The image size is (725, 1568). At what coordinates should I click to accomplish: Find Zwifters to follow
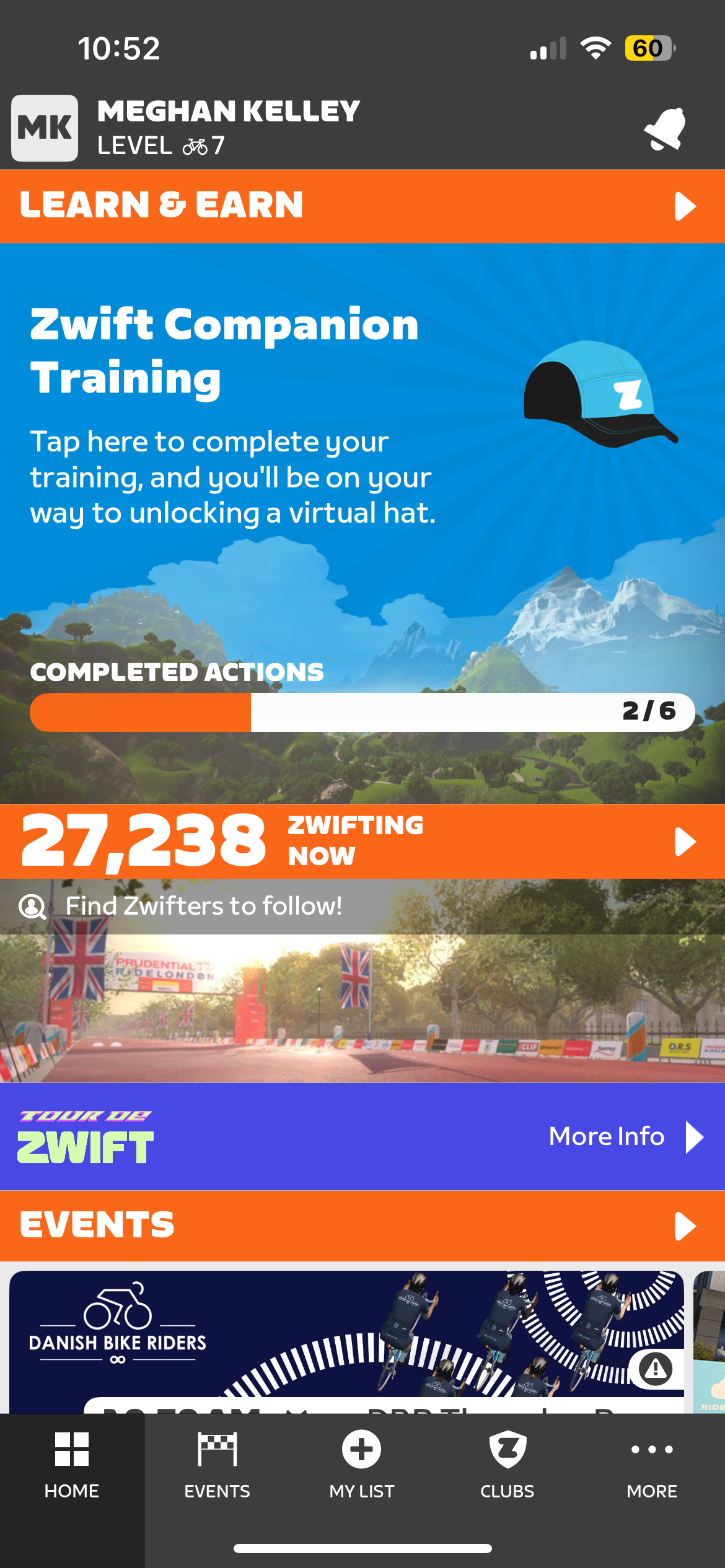pos(203,907)
